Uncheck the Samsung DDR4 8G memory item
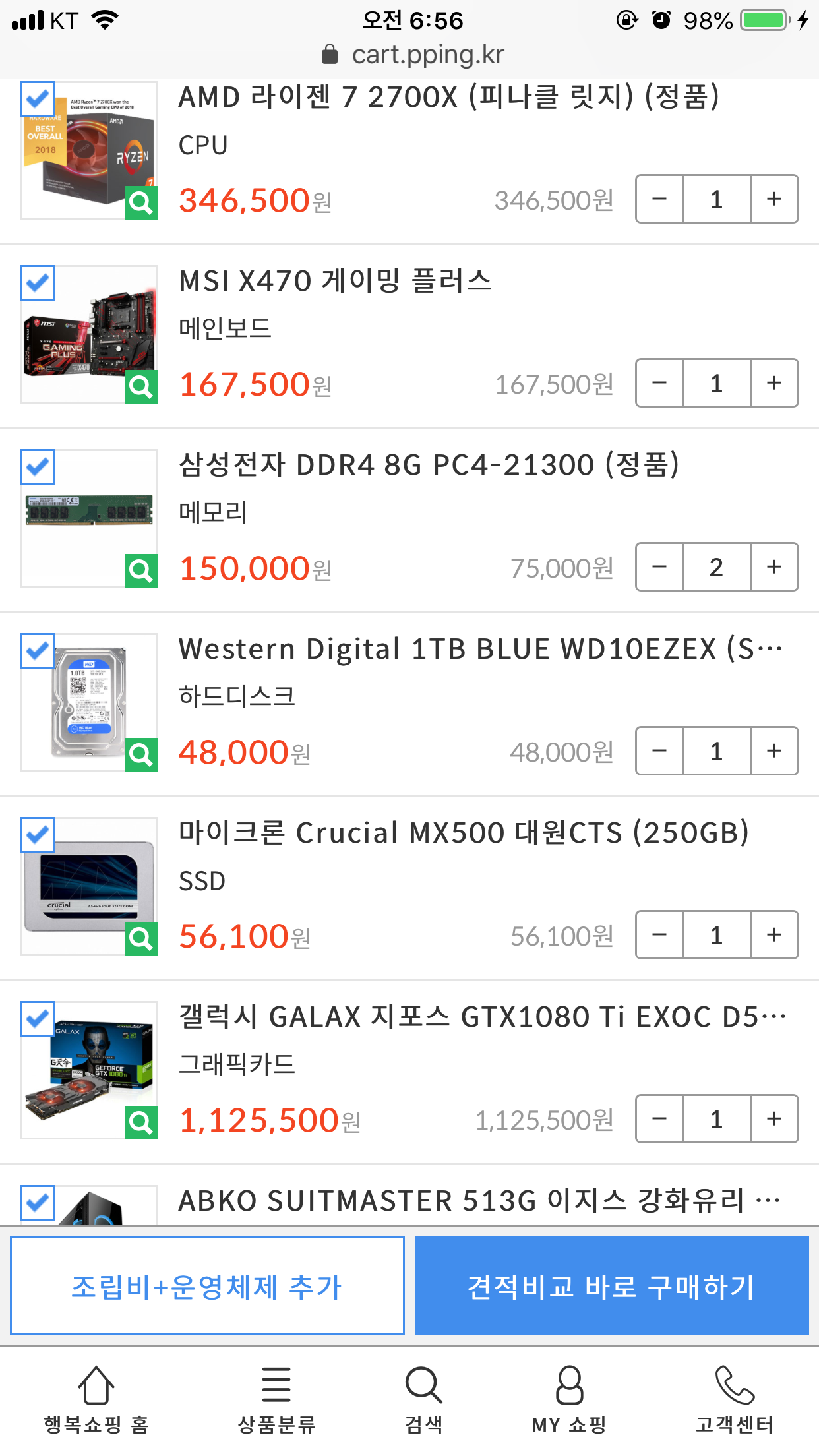Image resolution: width=819 pixels, height=1456 pixels. coord(38,467)
